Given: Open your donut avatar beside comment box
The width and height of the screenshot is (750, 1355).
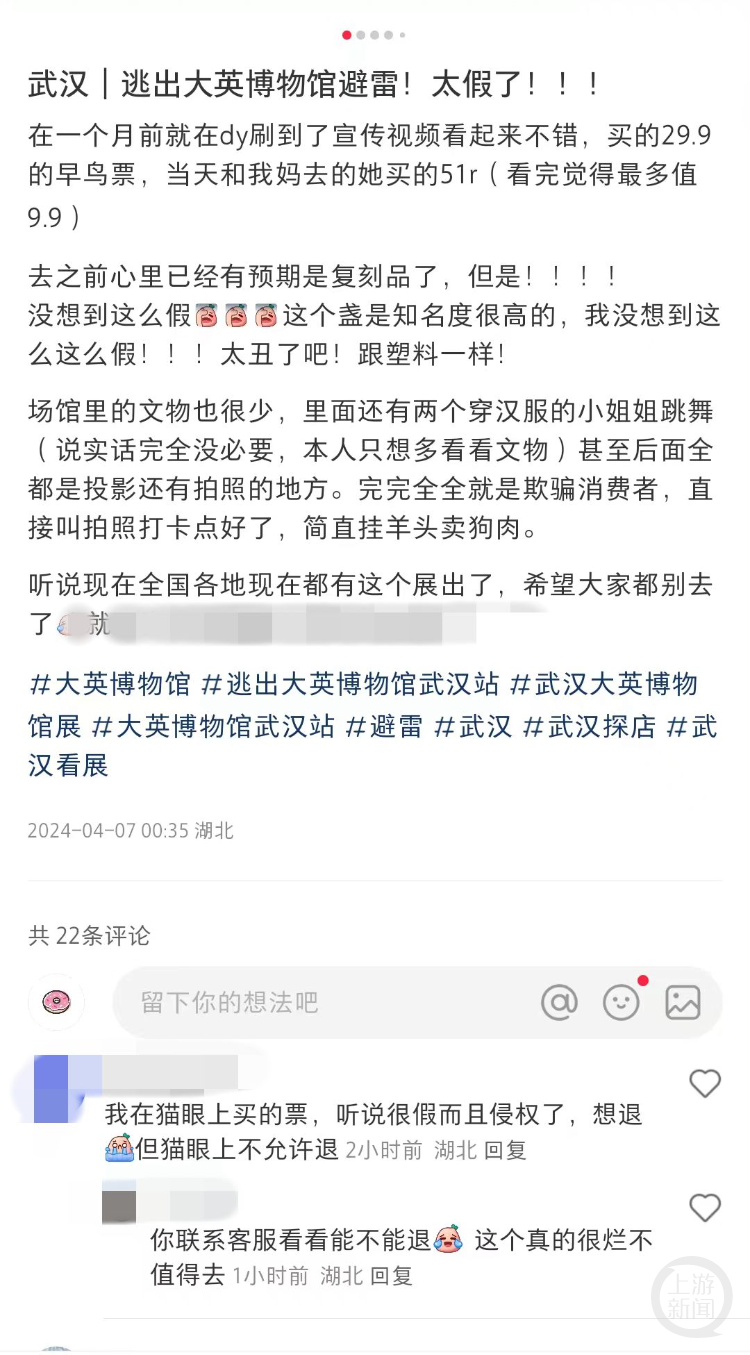Looking at the screenshot, I should [x=56, y=1002].
